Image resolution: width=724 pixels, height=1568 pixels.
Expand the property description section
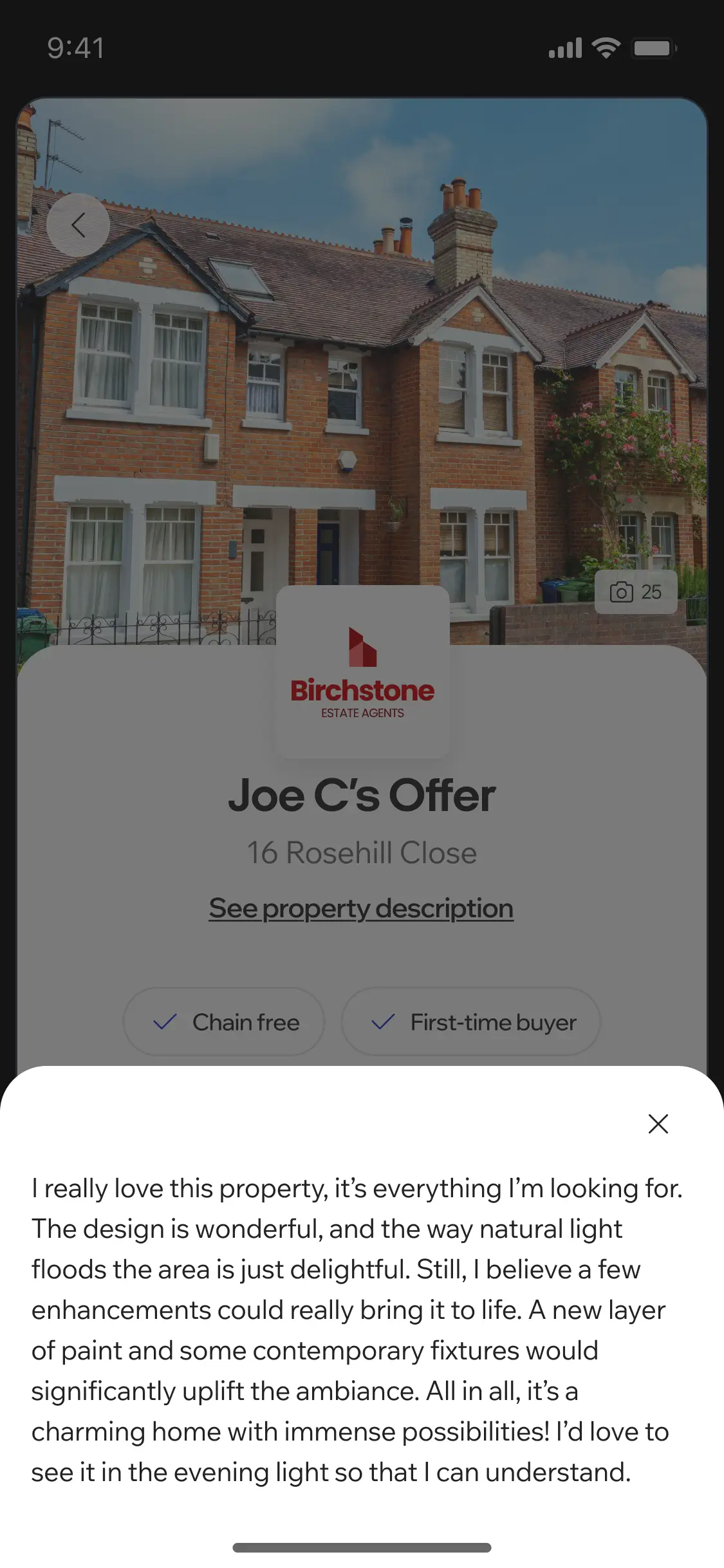[362, 908]
